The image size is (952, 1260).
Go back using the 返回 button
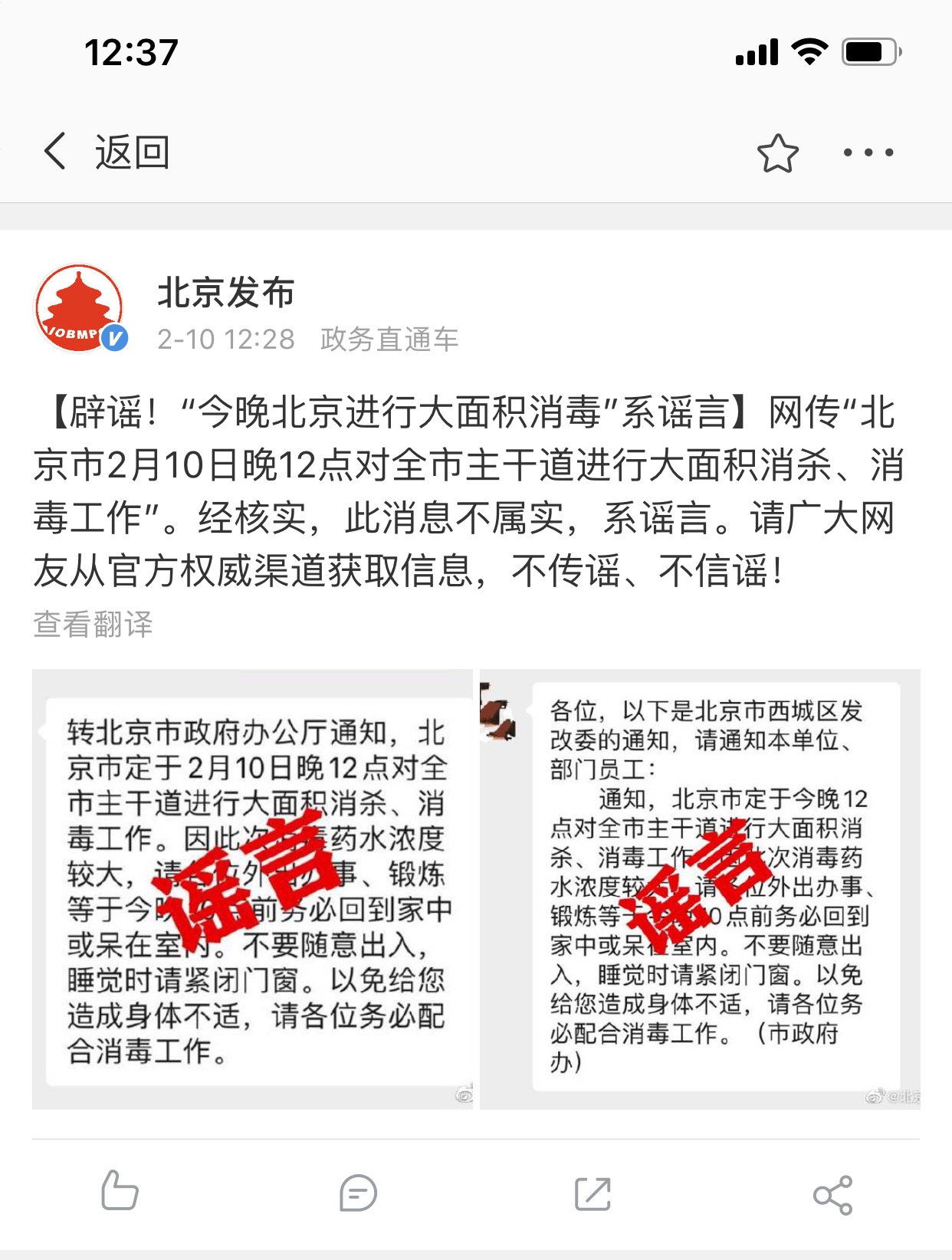107,152
